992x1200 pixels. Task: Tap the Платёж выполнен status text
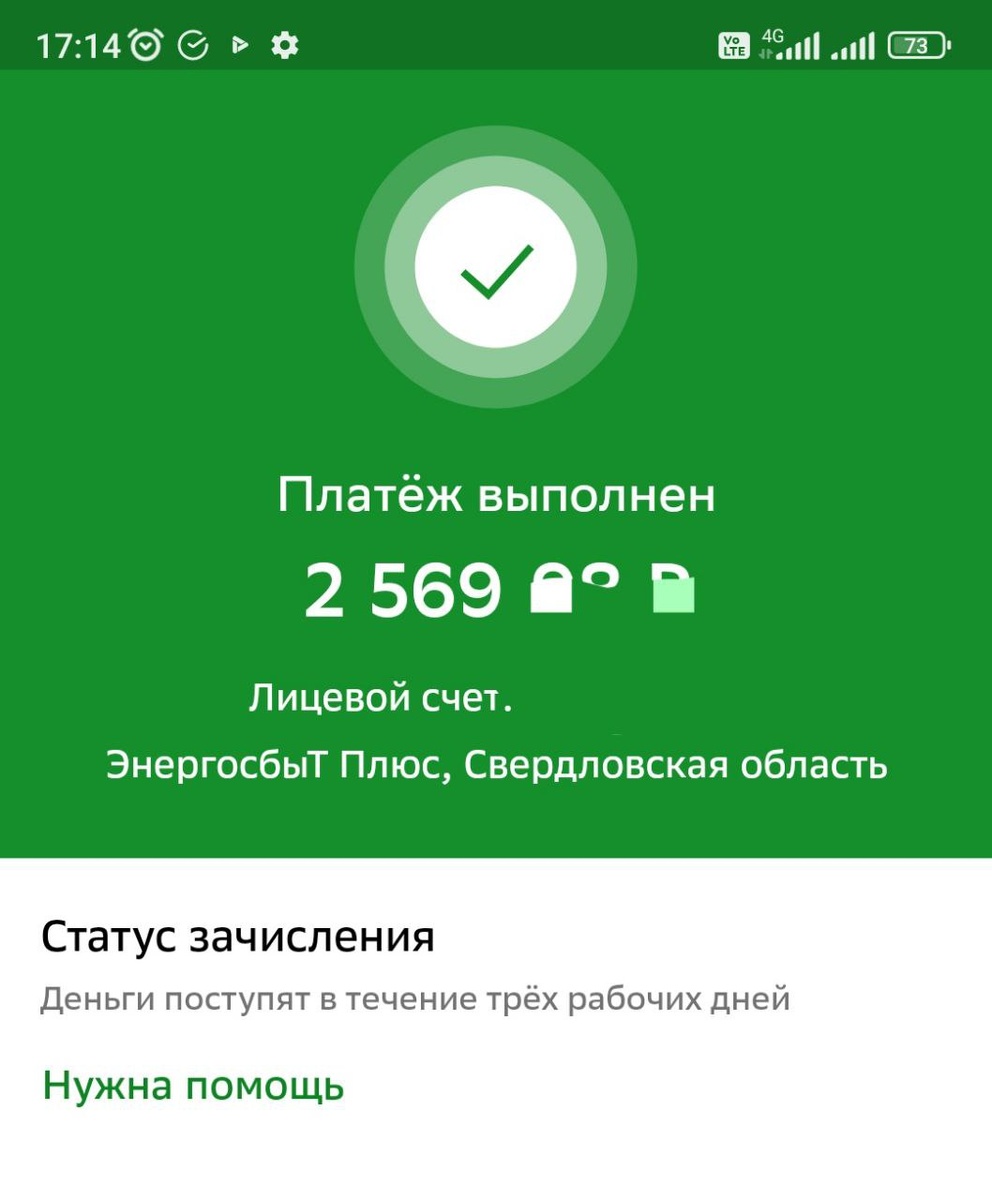496,492
